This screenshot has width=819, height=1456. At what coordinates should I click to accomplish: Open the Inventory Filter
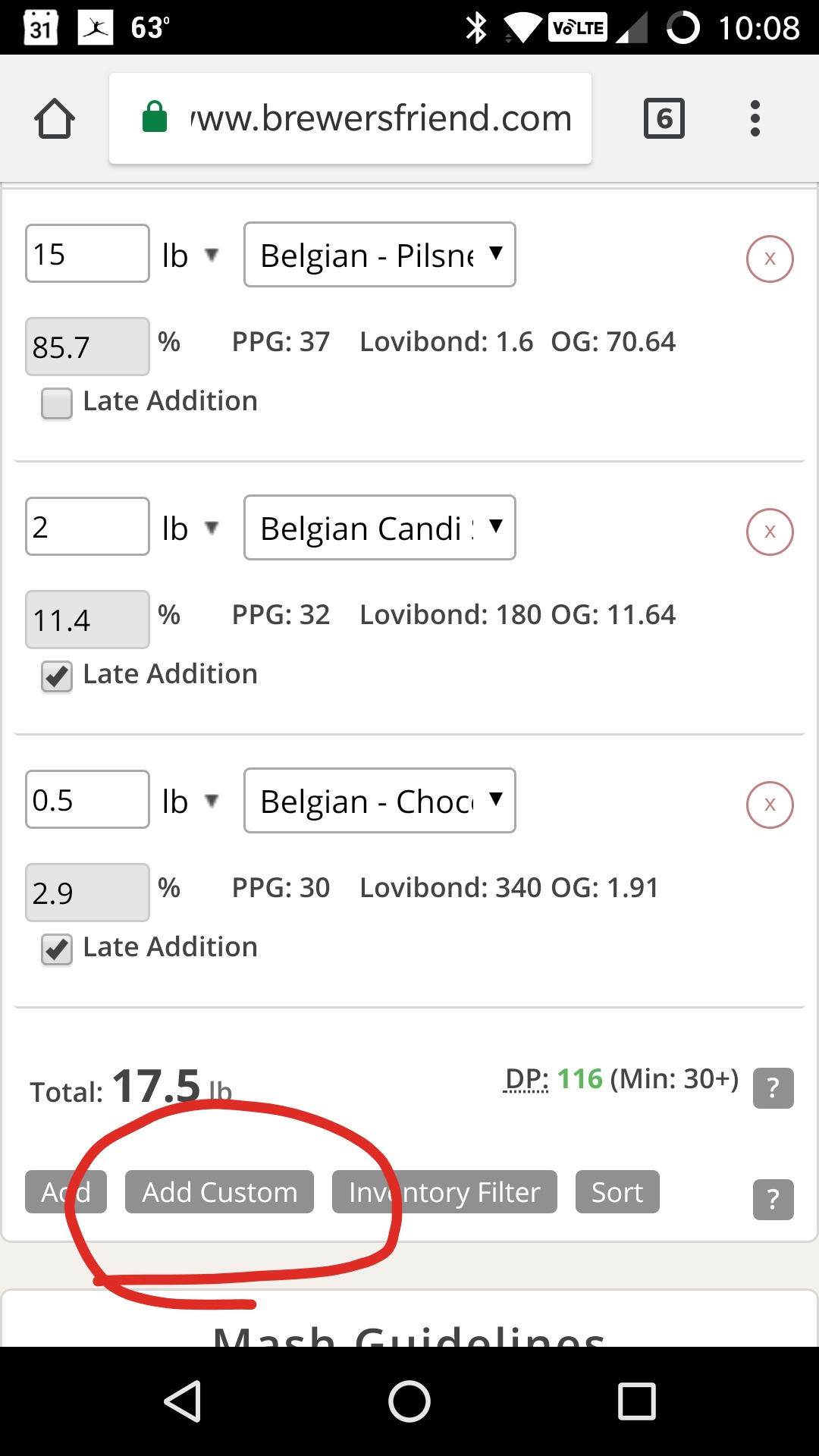click(444, 1192)
